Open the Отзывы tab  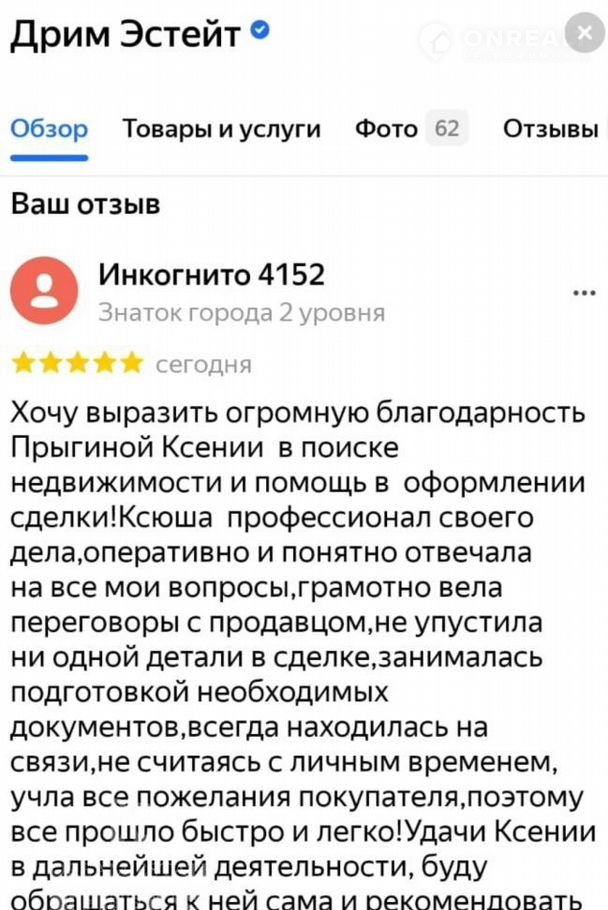click(x=550, y=129)
